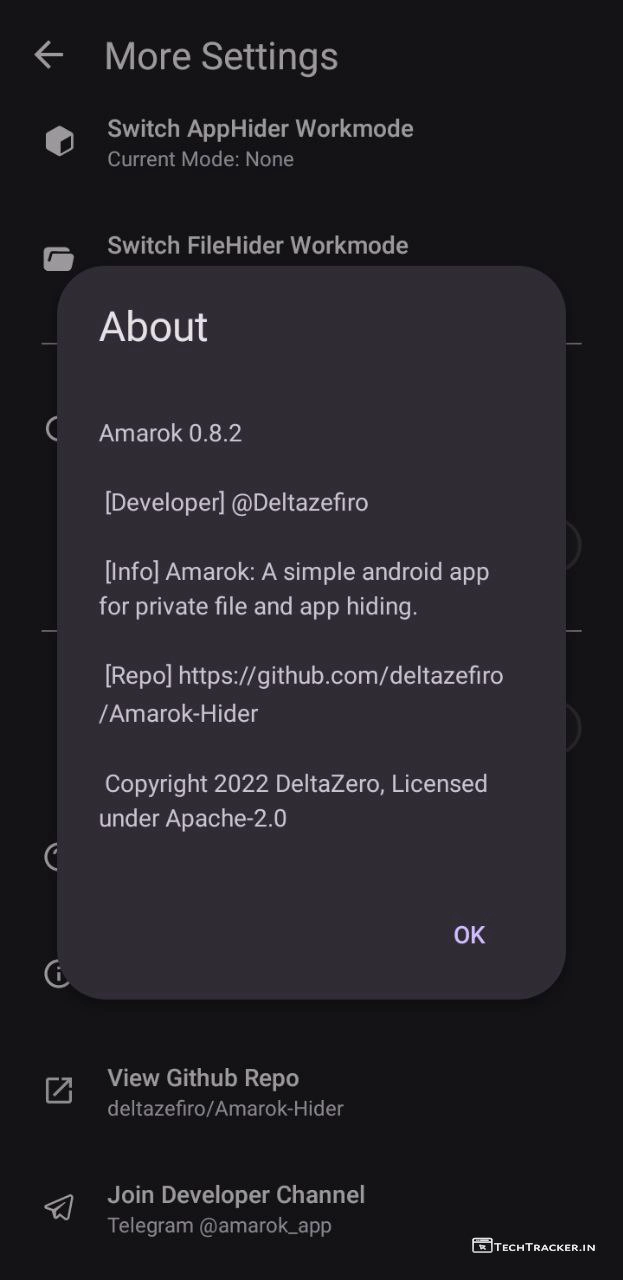The width and height of the screenshot is (623, 1280).
Task: Open Join Developer Channel on Telegram
Action: (235, 1208)
